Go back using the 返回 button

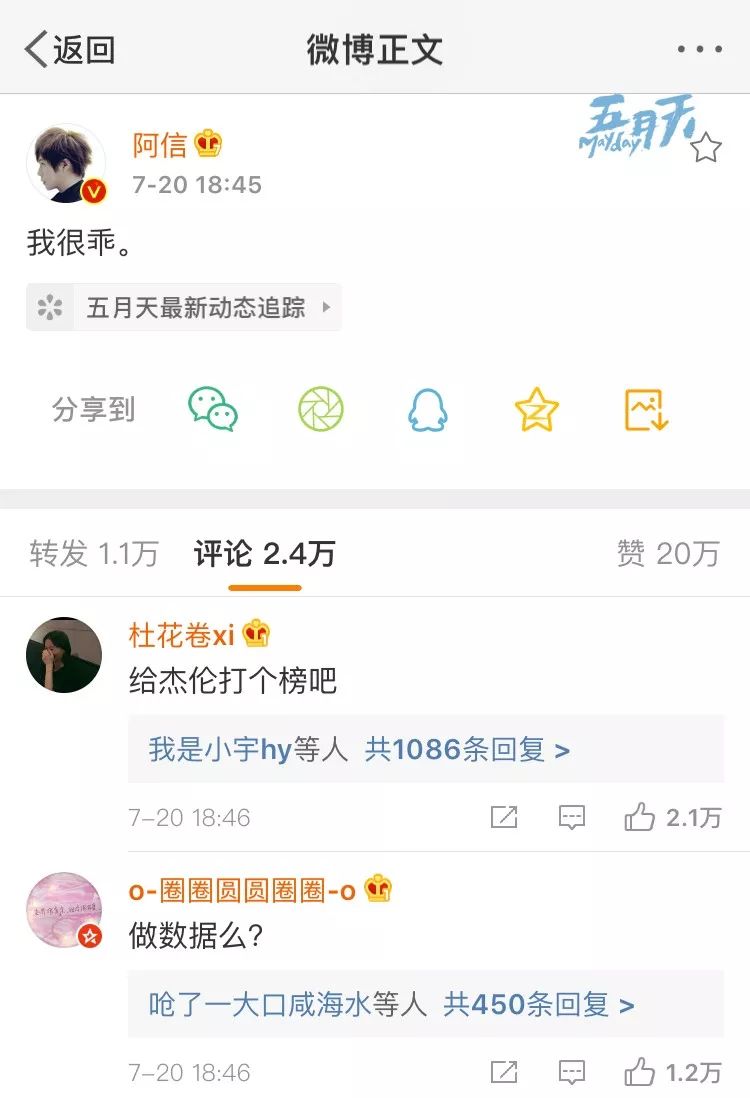pyautogui.click(x=70, y=49)
